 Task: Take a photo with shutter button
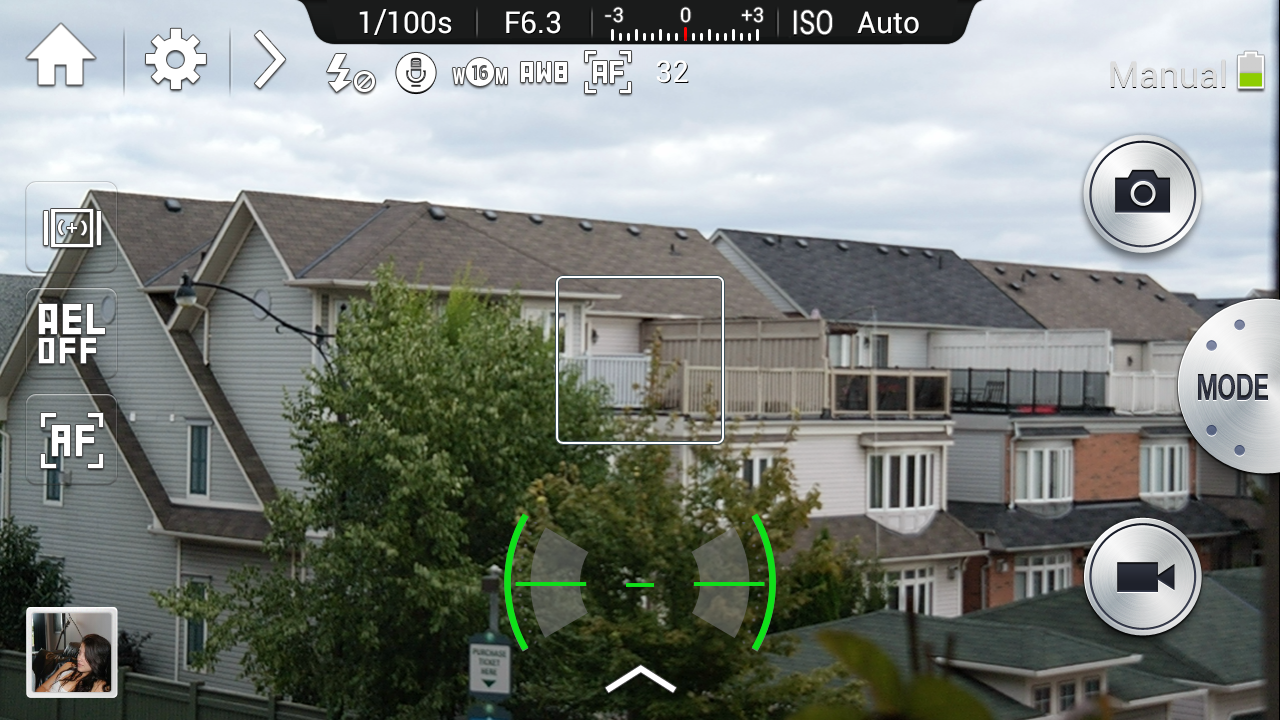[x=1142, y=193]
